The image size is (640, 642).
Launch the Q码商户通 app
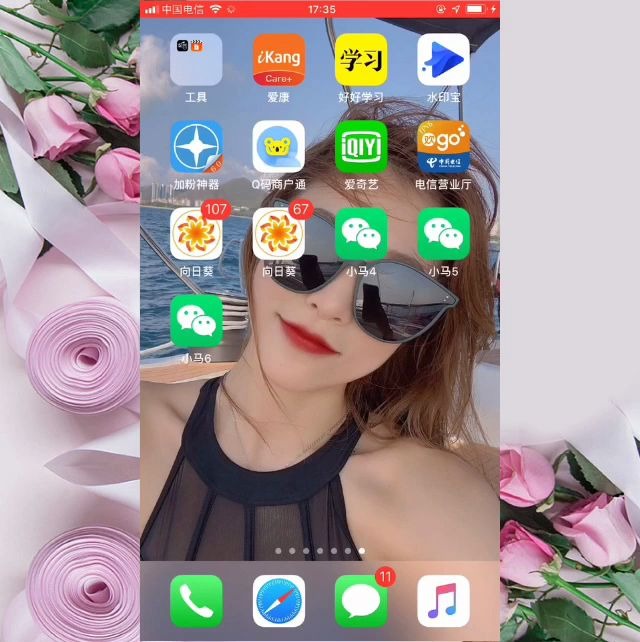click(x=279, y=147)
